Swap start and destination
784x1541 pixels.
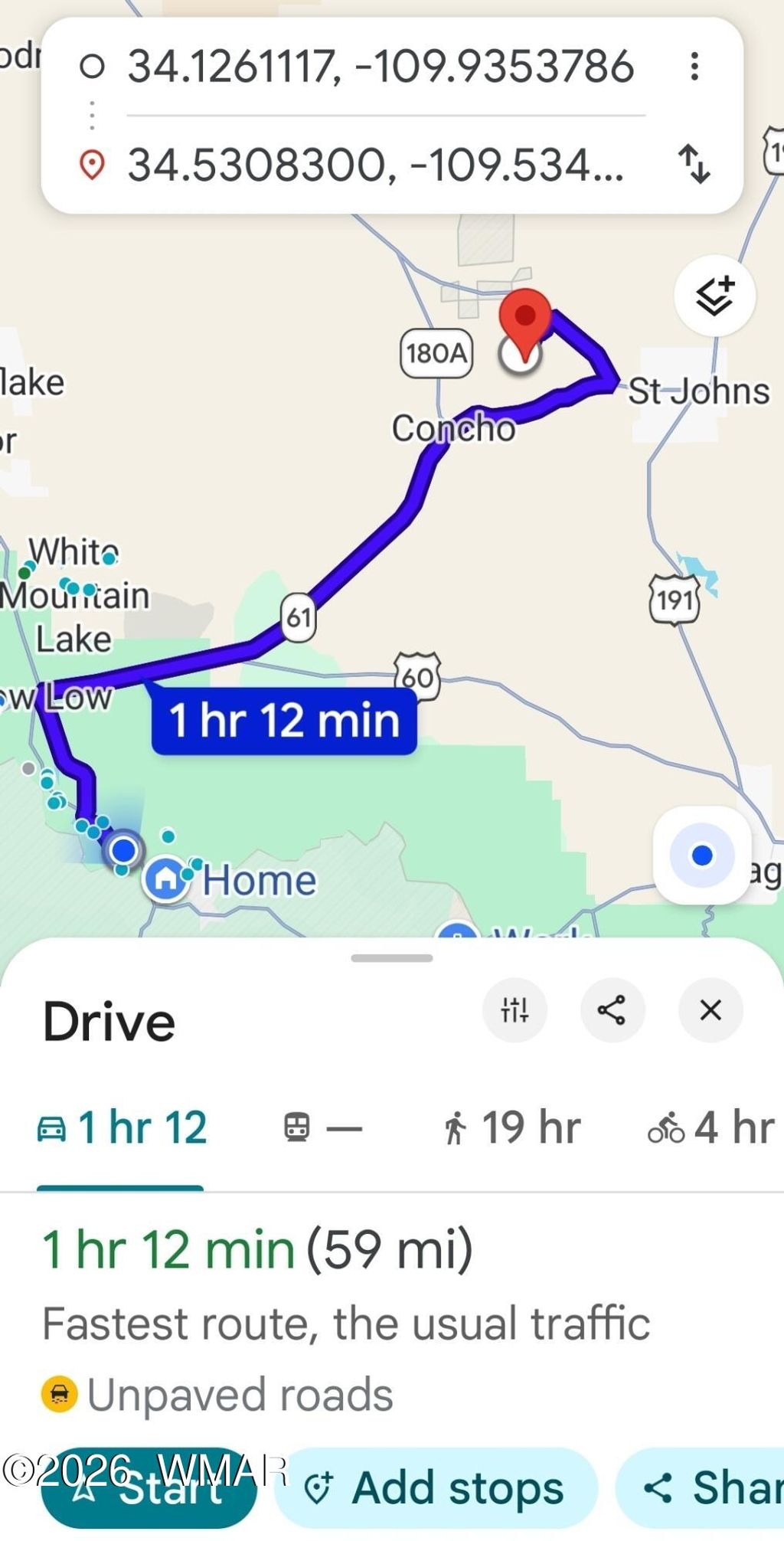pos(694,163)
